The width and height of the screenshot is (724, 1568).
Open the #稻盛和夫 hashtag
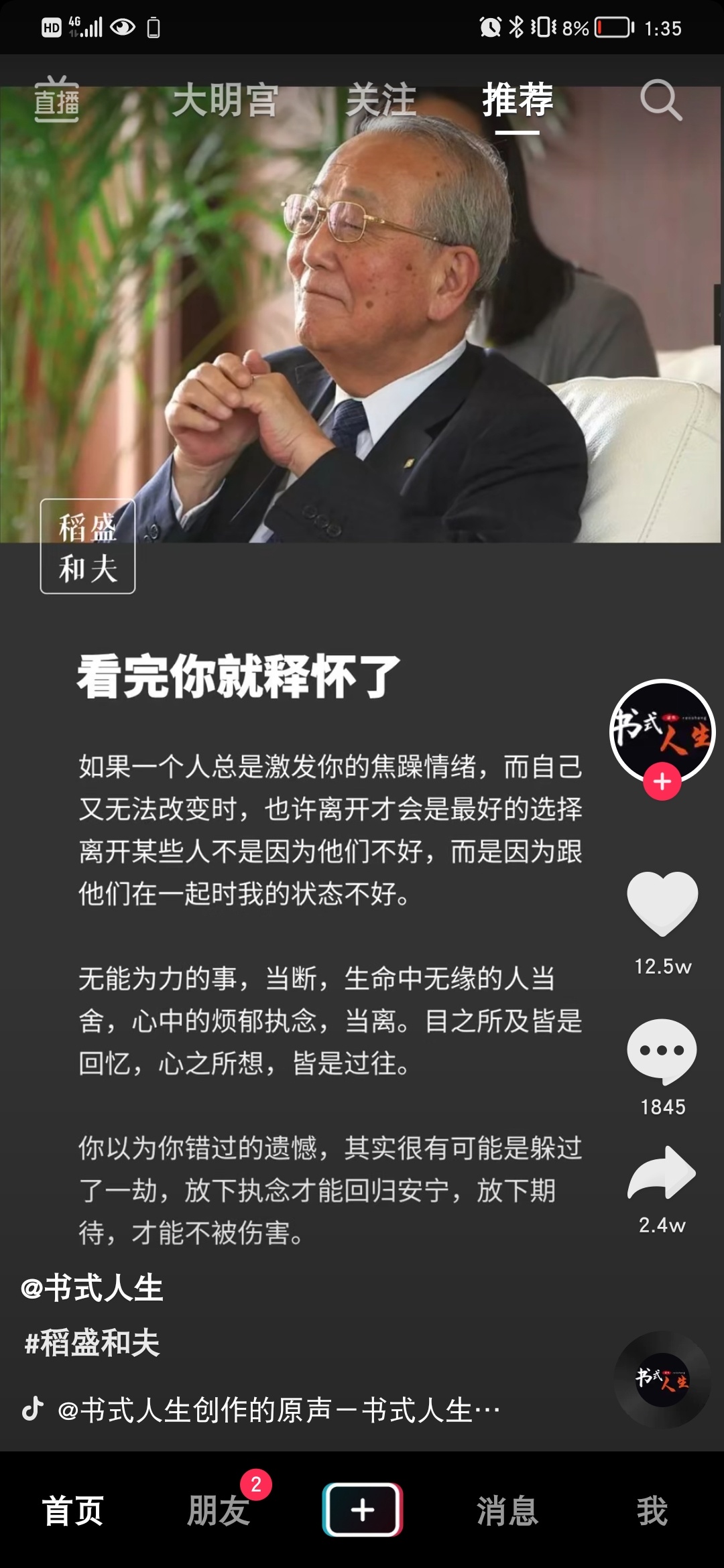tap(93, 1343)
